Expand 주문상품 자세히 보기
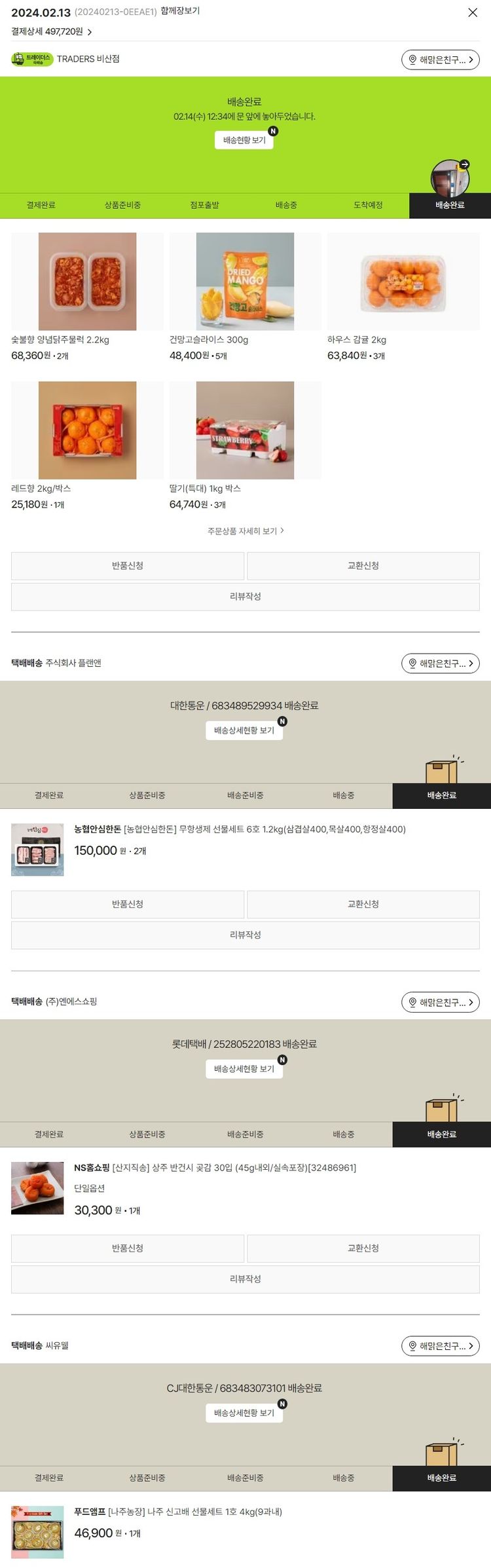 click(245, 531)
